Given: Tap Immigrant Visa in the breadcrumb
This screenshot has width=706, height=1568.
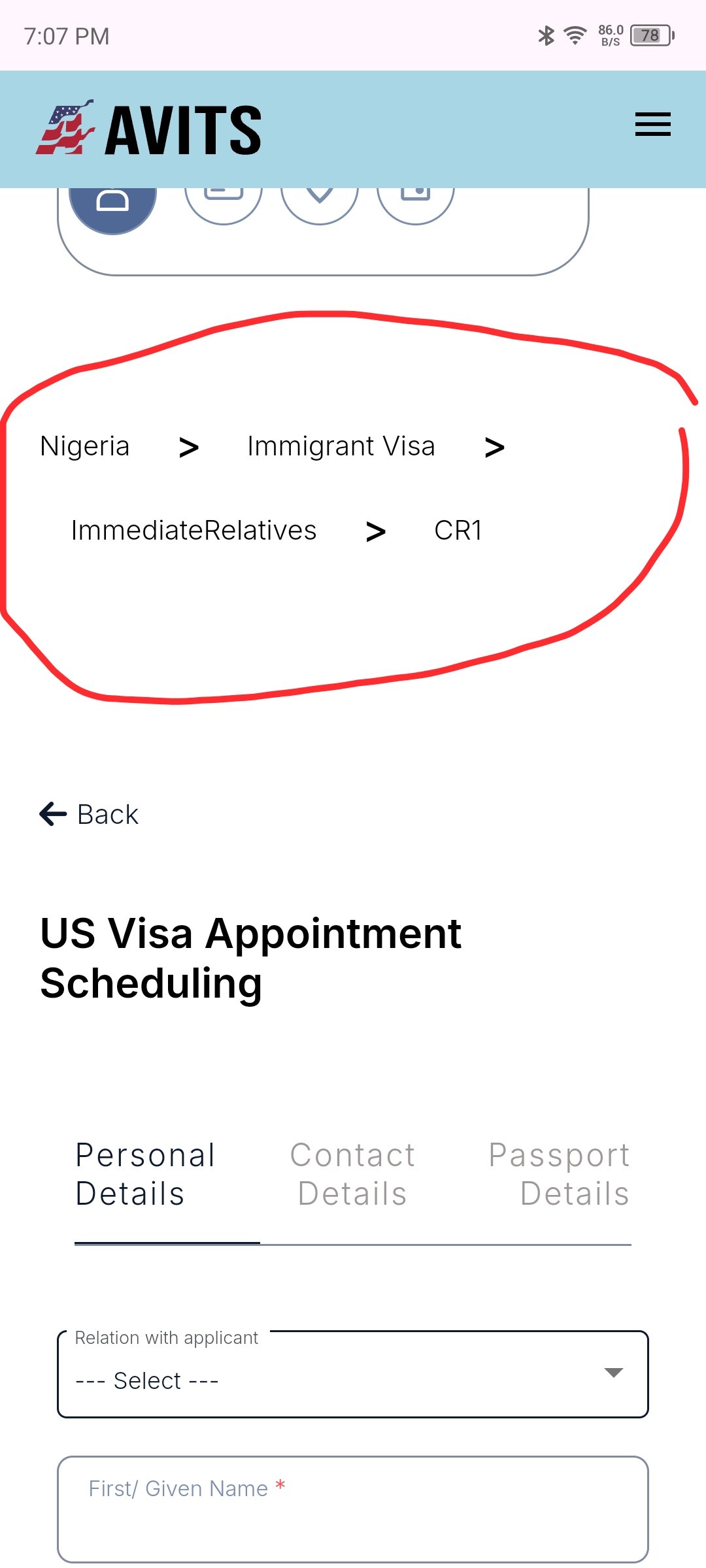Looking at the screenshot, I should coord(341,446).
